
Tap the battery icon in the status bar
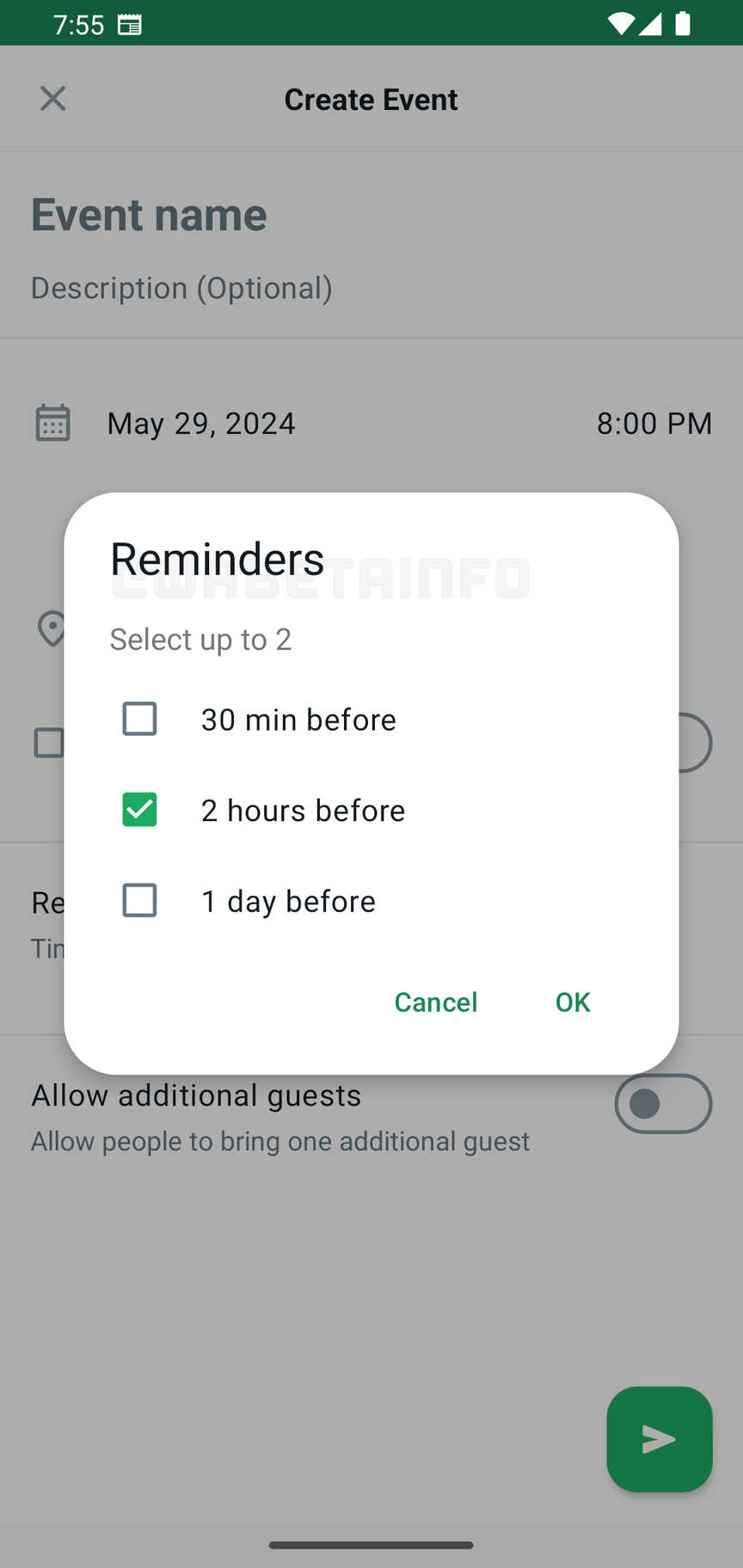[x=684, y=23]
